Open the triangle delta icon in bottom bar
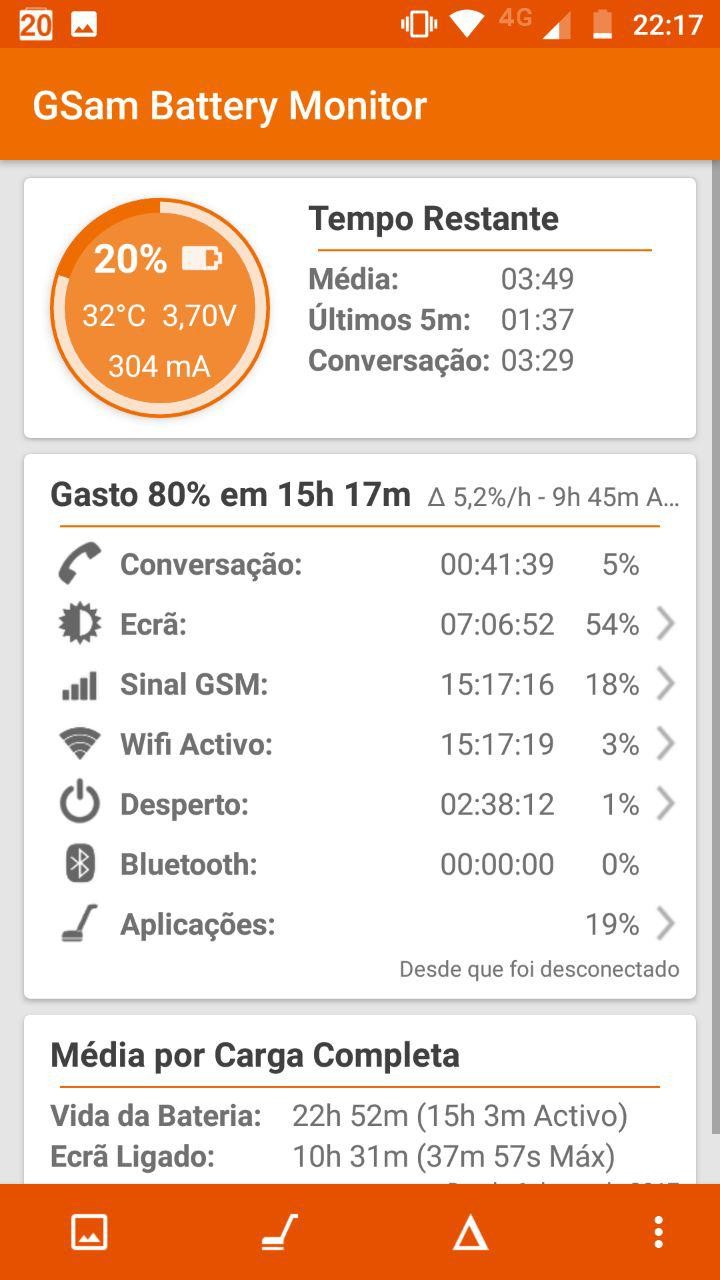The image size is (720, 1280). 470,1234
